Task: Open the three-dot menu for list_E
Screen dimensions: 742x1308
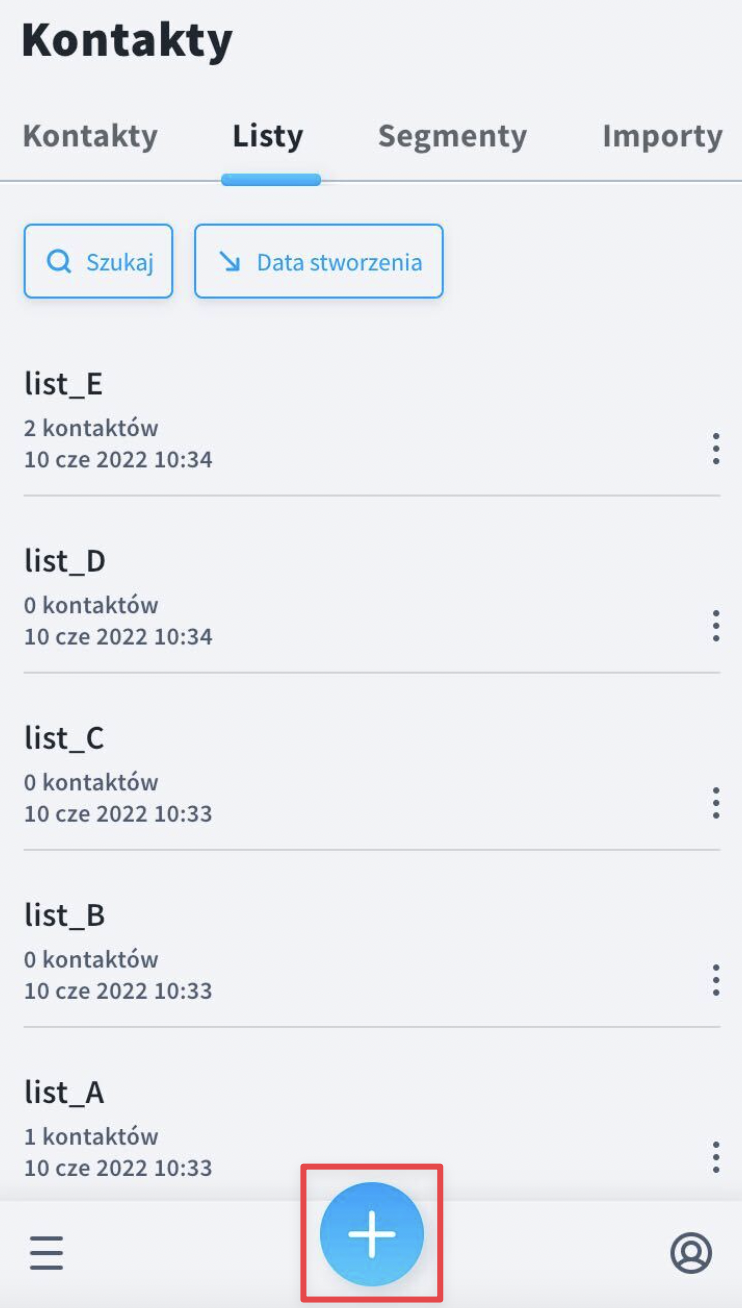Action: pos(716,449)
